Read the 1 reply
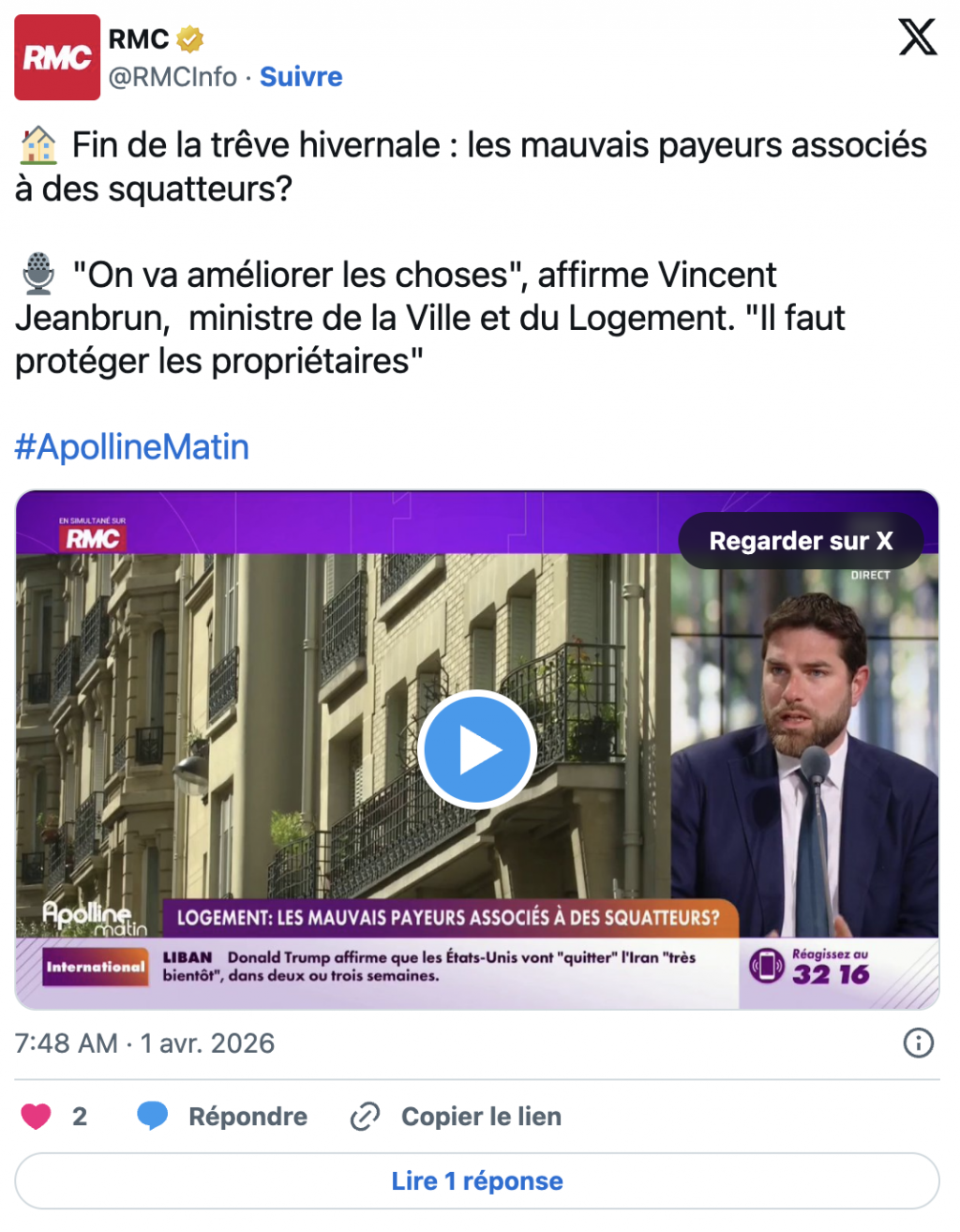 click(x=477, y=1181)
